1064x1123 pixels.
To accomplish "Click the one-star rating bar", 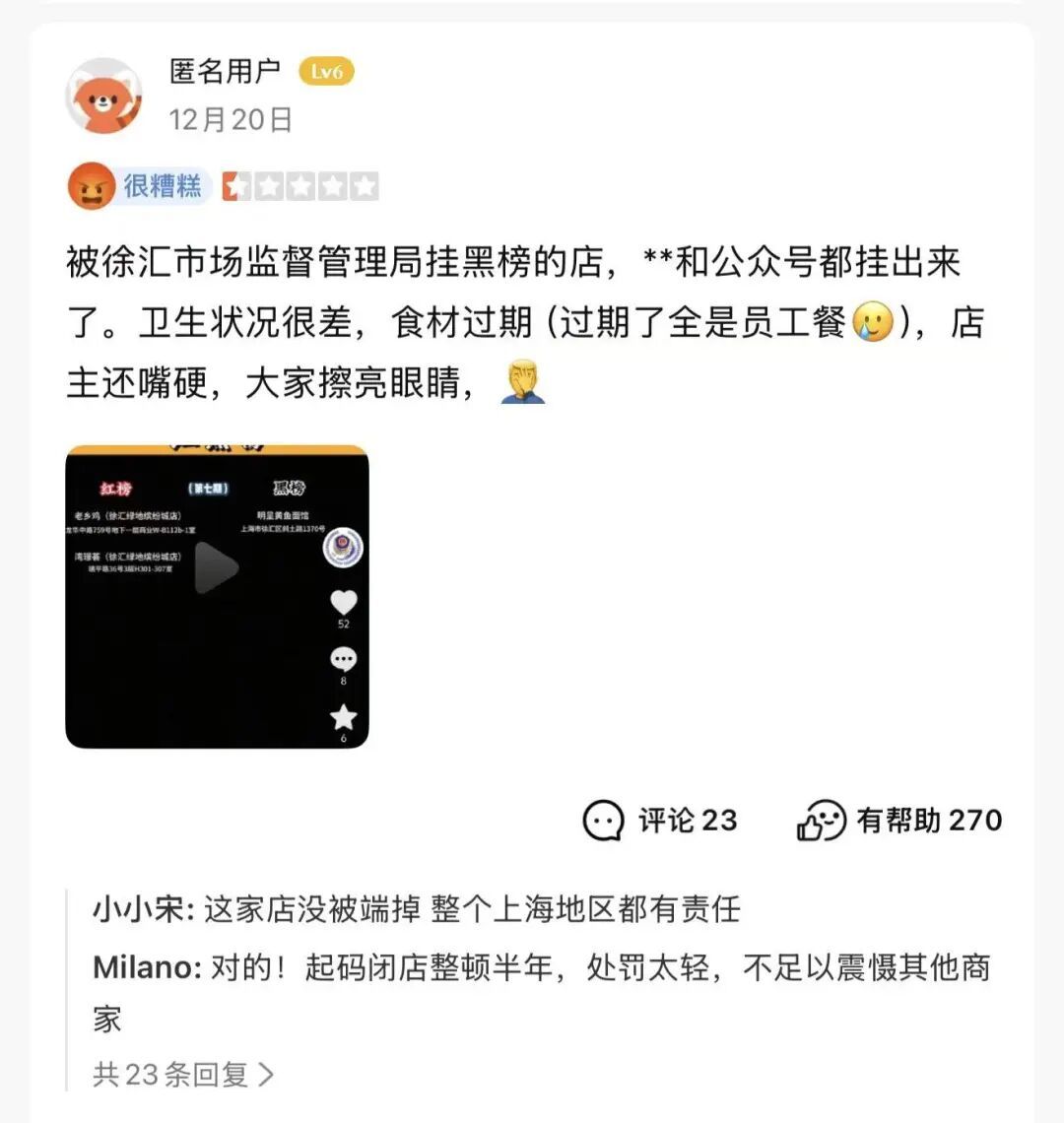I will (x=300, y=184).
